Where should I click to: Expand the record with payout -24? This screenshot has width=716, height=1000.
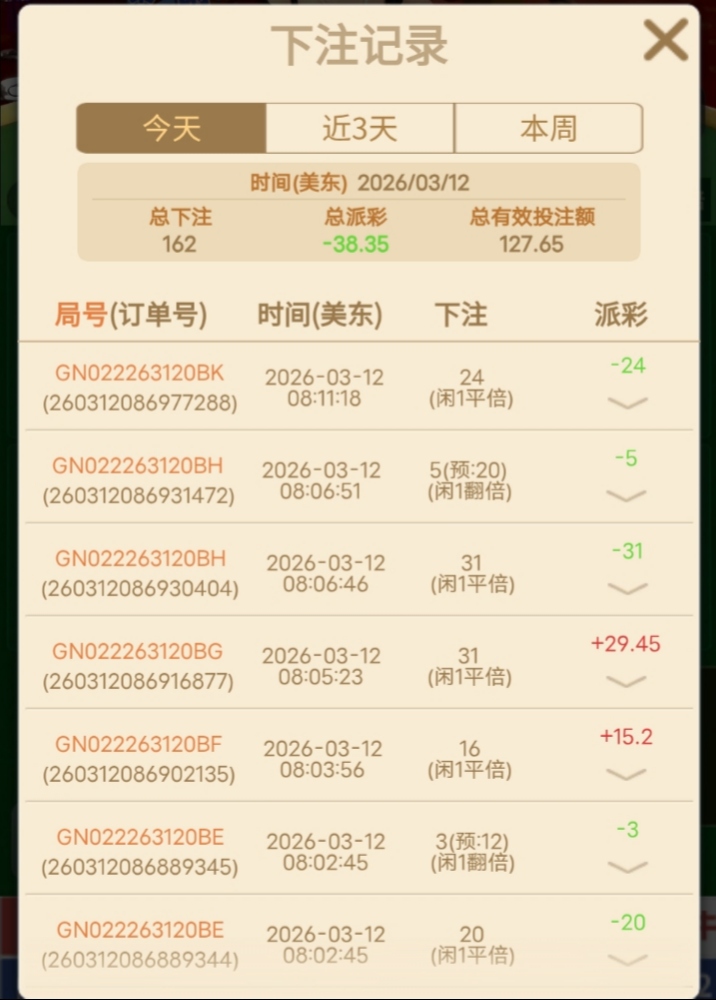[x=628, y=403]
